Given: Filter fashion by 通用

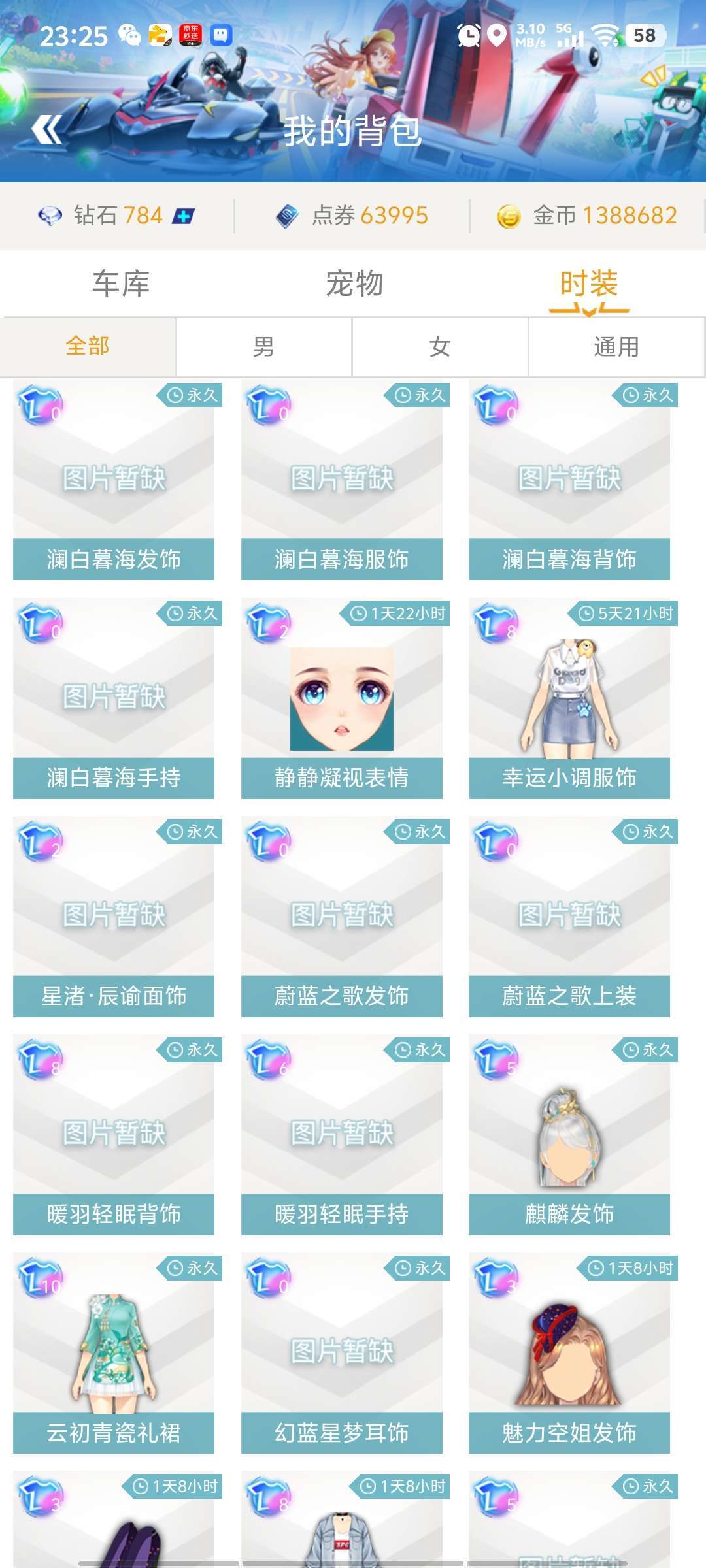Looking at the screenshot, I should click(616, 346).
